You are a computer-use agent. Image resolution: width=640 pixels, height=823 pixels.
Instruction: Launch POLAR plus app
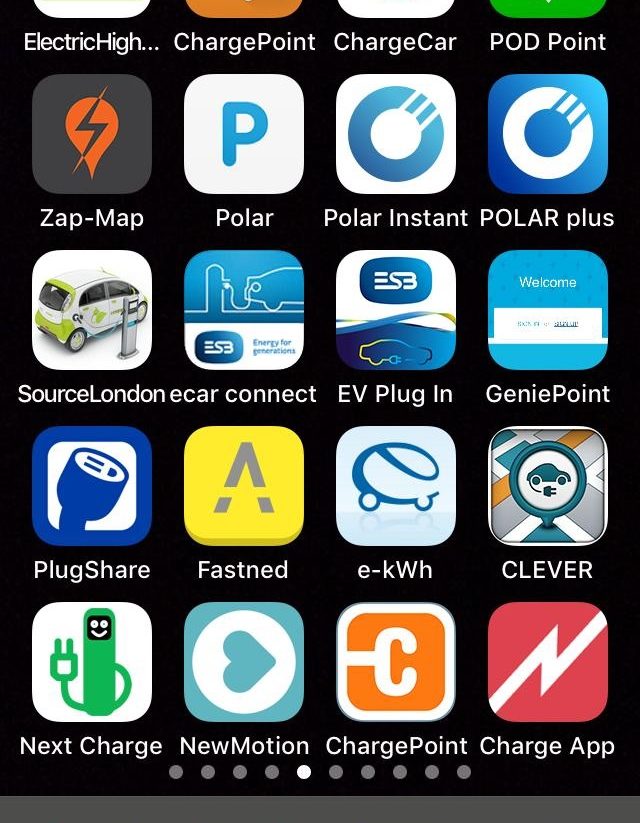coord(548,134)
